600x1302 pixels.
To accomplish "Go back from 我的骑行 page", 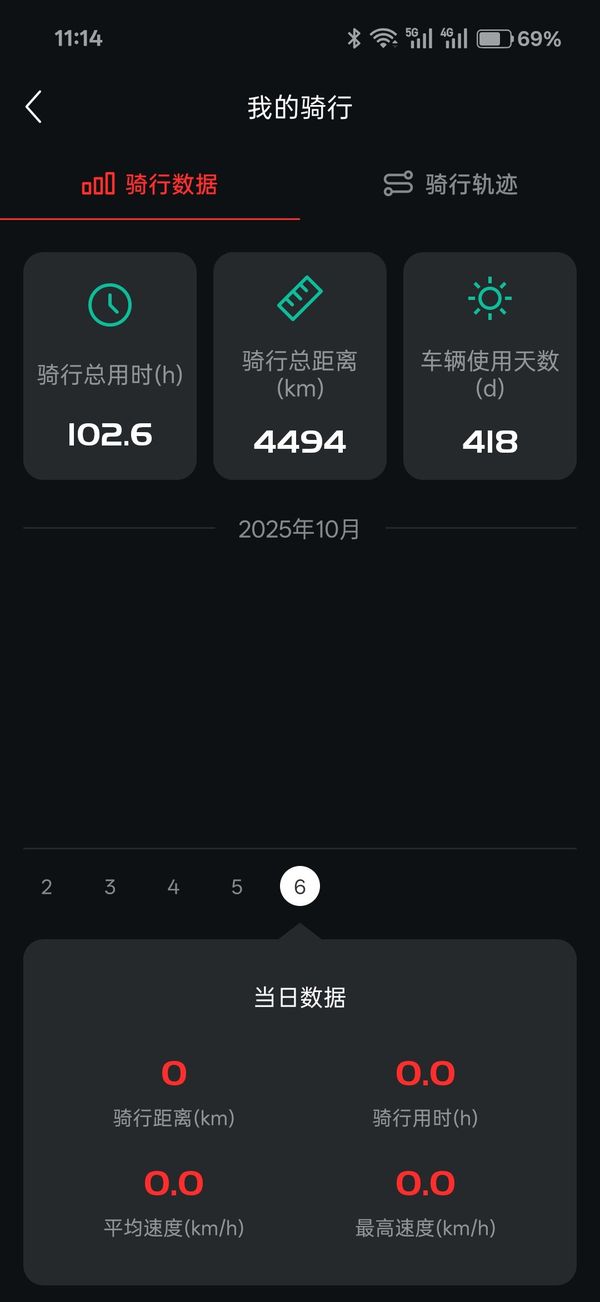I will 34,107.
